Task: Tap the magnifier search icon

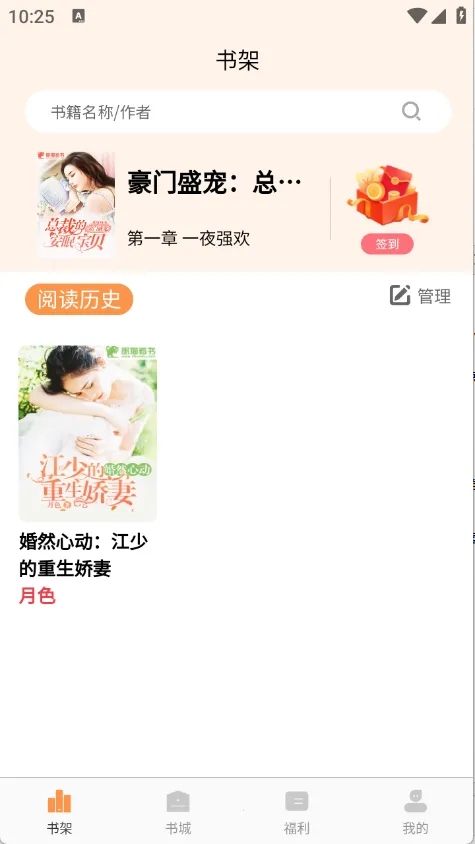Action: click(411, 111)
